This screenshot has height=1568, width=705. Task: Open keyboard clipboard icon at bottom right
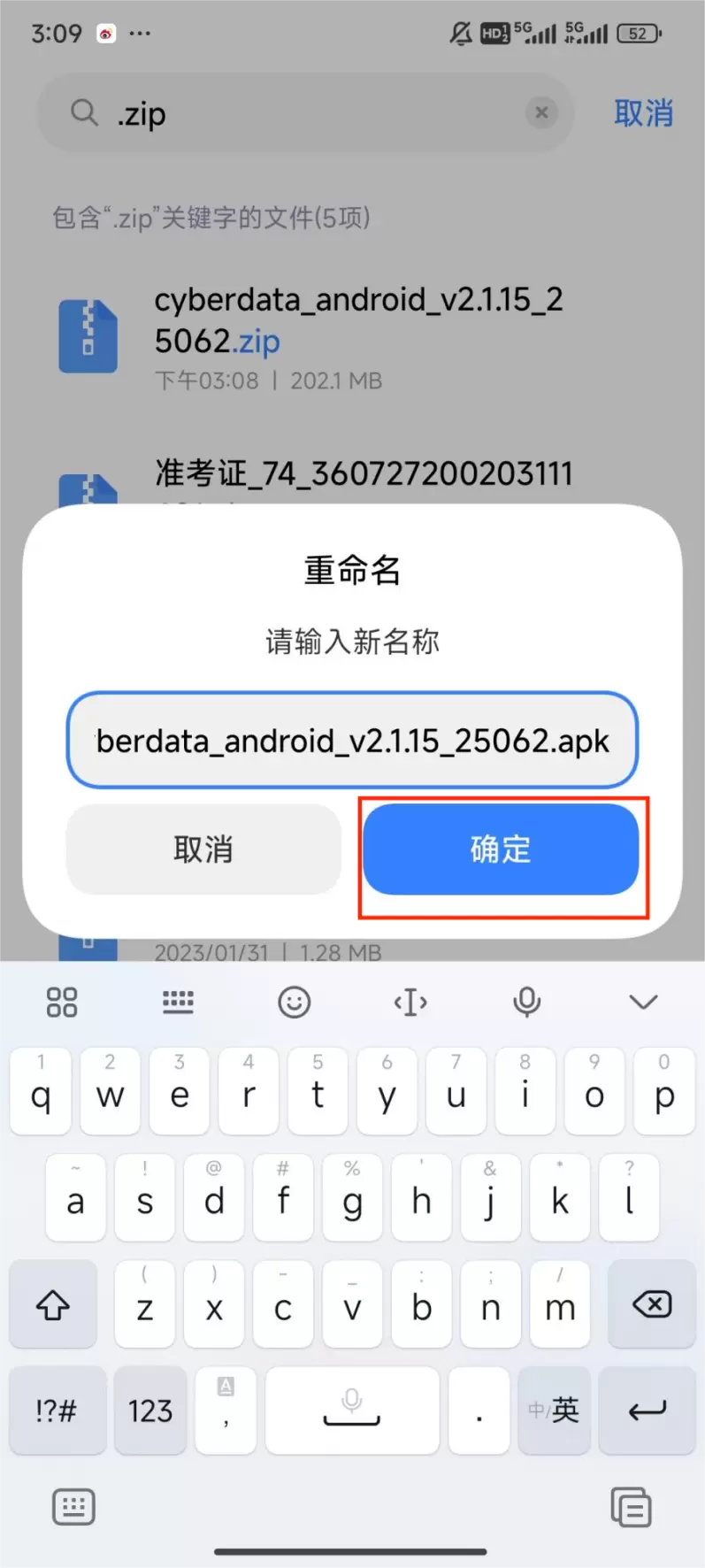631,1507
